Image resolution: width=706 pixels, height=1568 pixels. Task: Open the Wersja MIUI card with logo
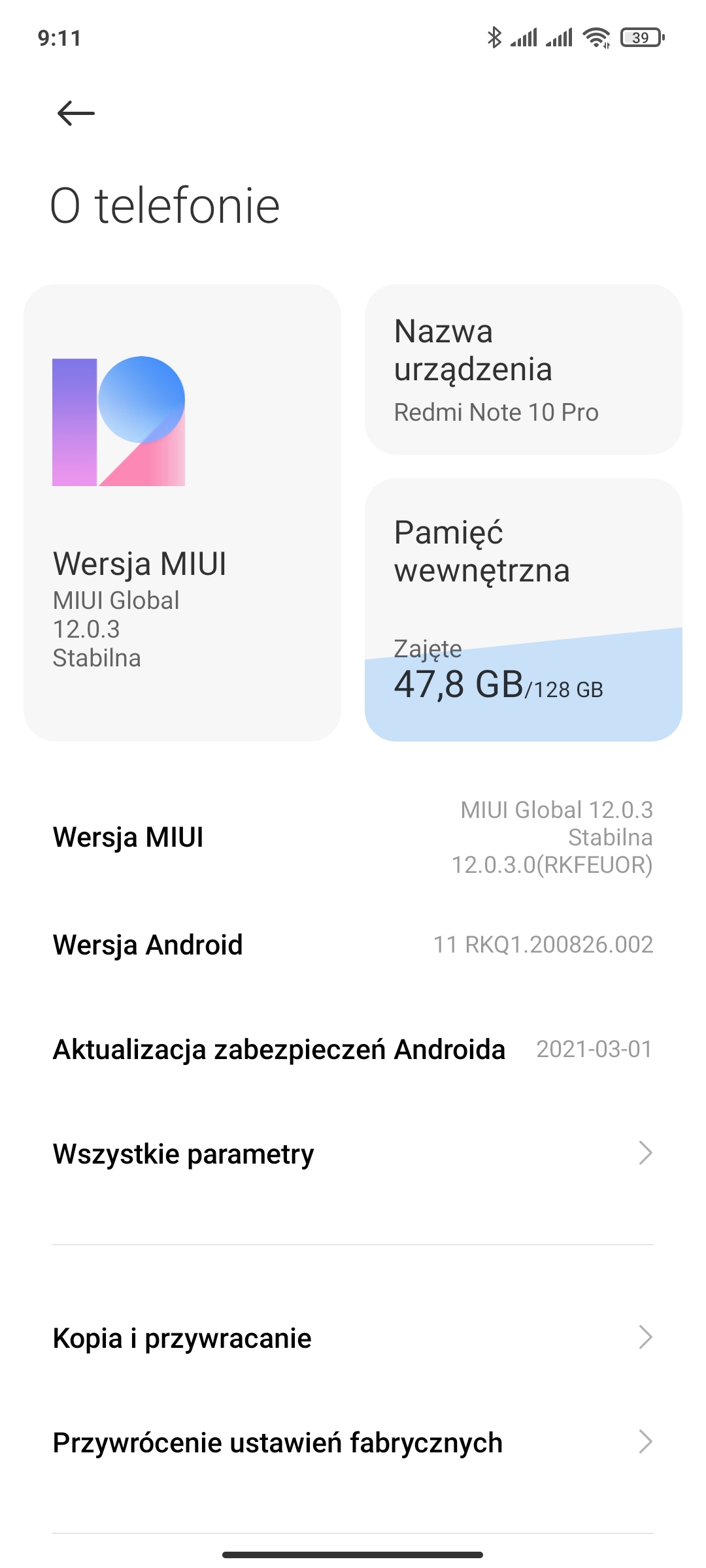coord(182,512)
